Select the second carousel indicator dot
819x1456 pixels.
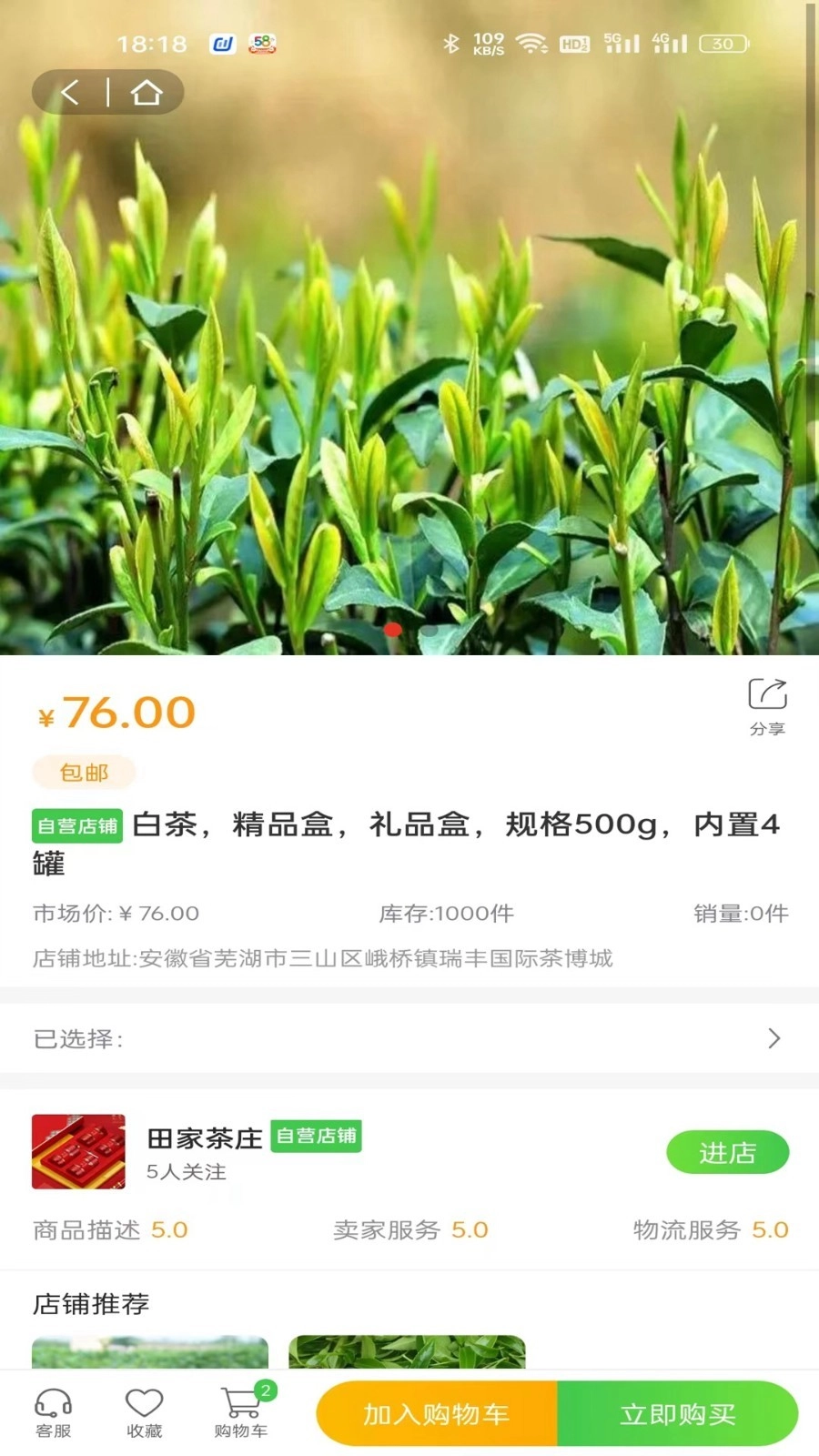[x=428, y=630]
